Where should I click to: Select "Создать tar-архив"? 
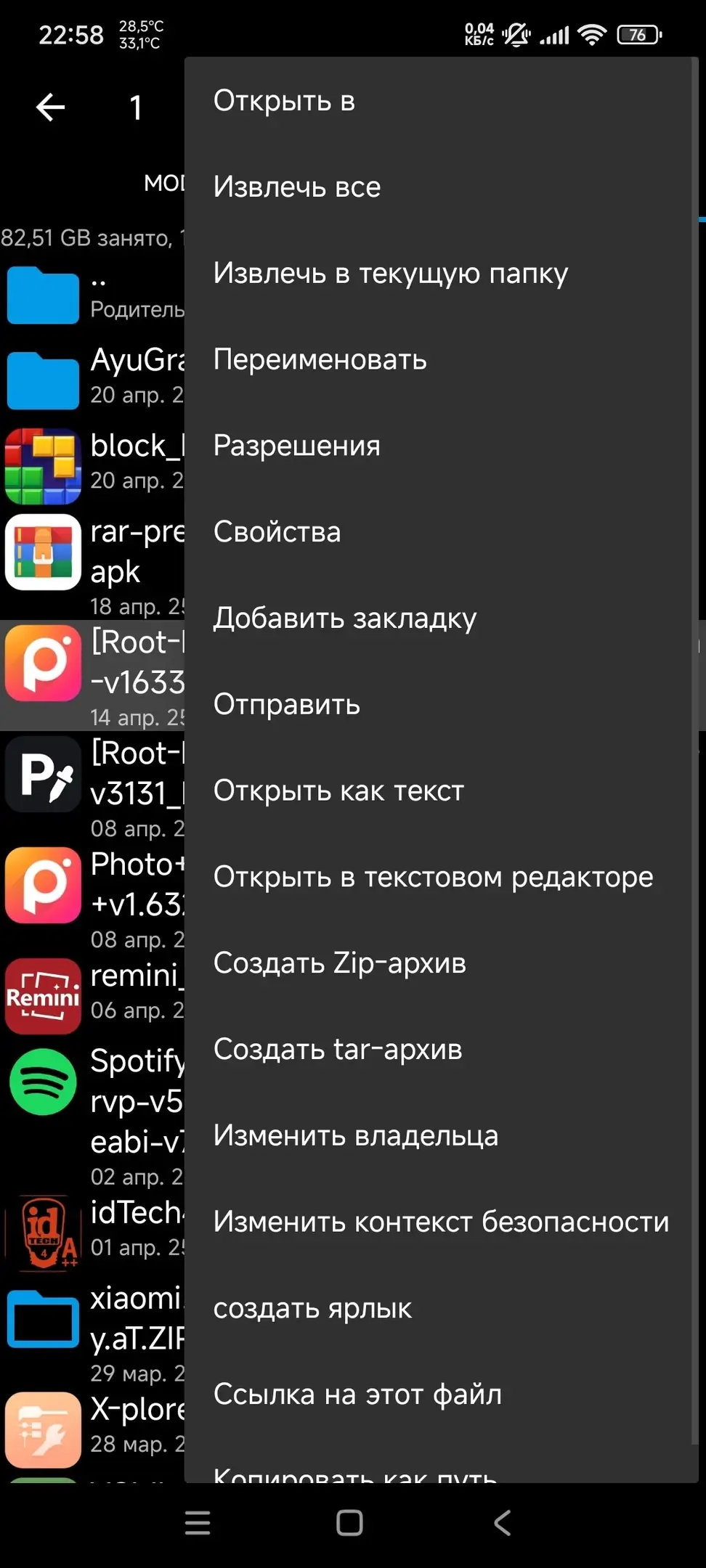pyautogui.click(x=337, y=1050)
